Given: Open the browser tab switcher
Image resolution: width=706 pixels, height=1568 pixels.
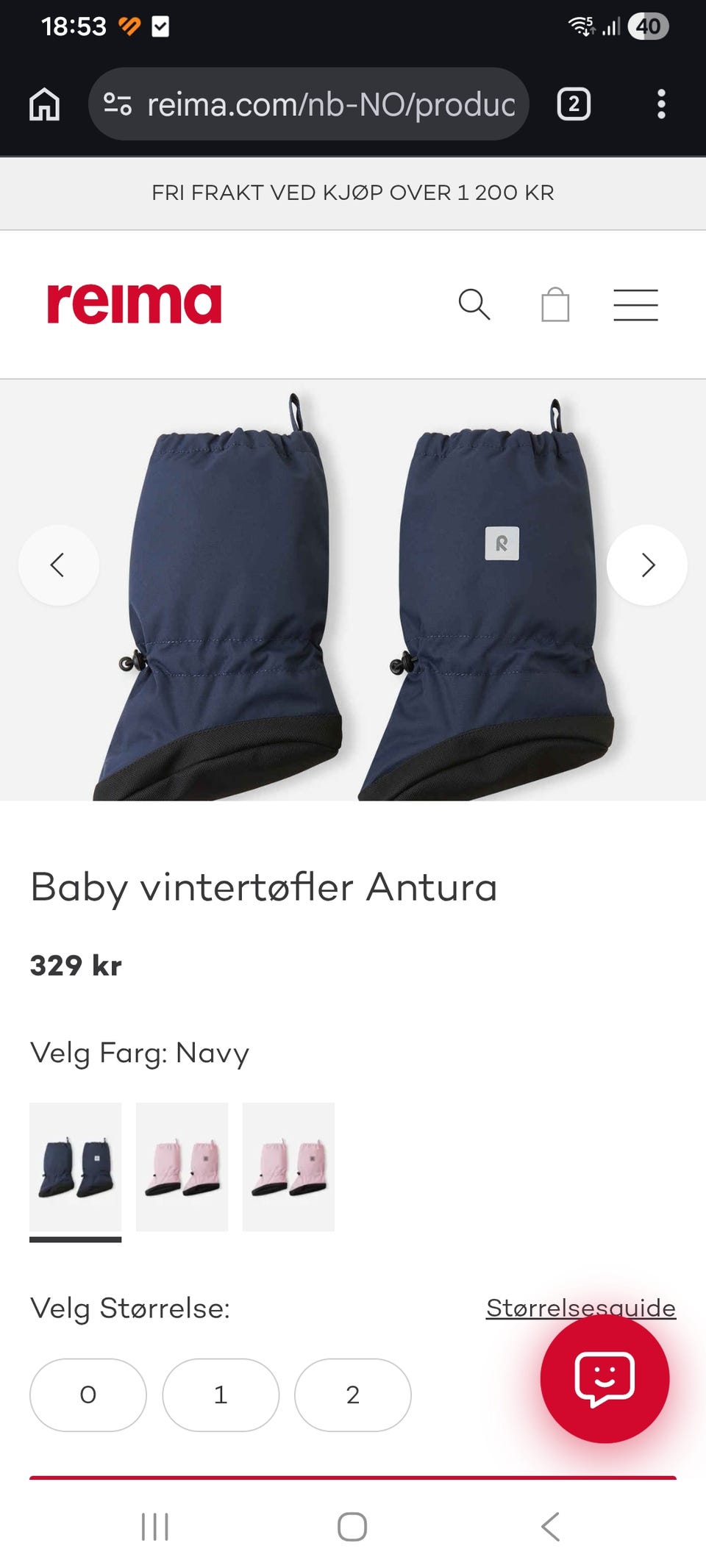Looking at the screenshot, I should [x=574, y=104].
